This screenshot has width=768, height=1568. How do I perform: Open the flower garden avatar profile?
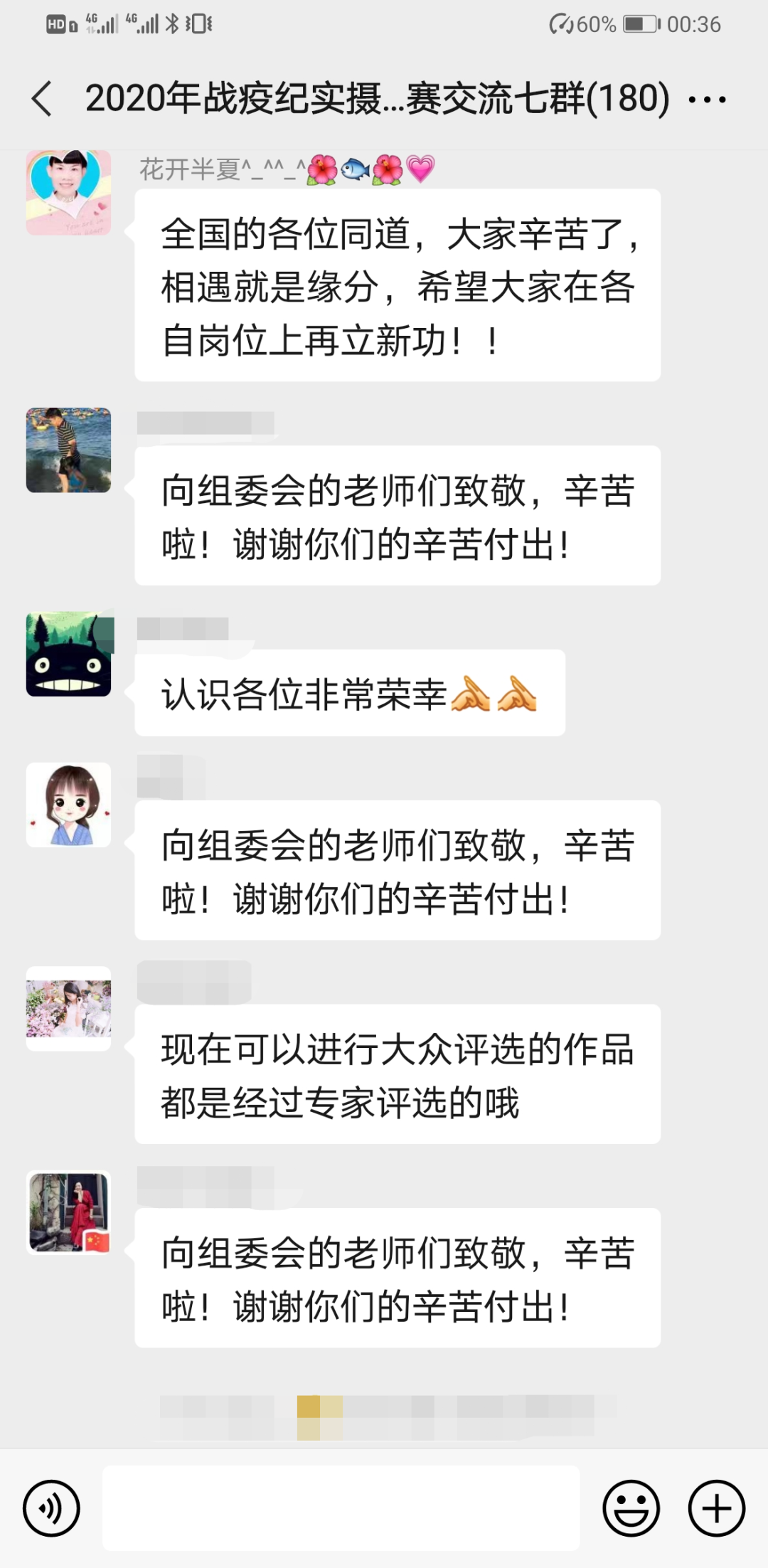[x=69, y=1008]
